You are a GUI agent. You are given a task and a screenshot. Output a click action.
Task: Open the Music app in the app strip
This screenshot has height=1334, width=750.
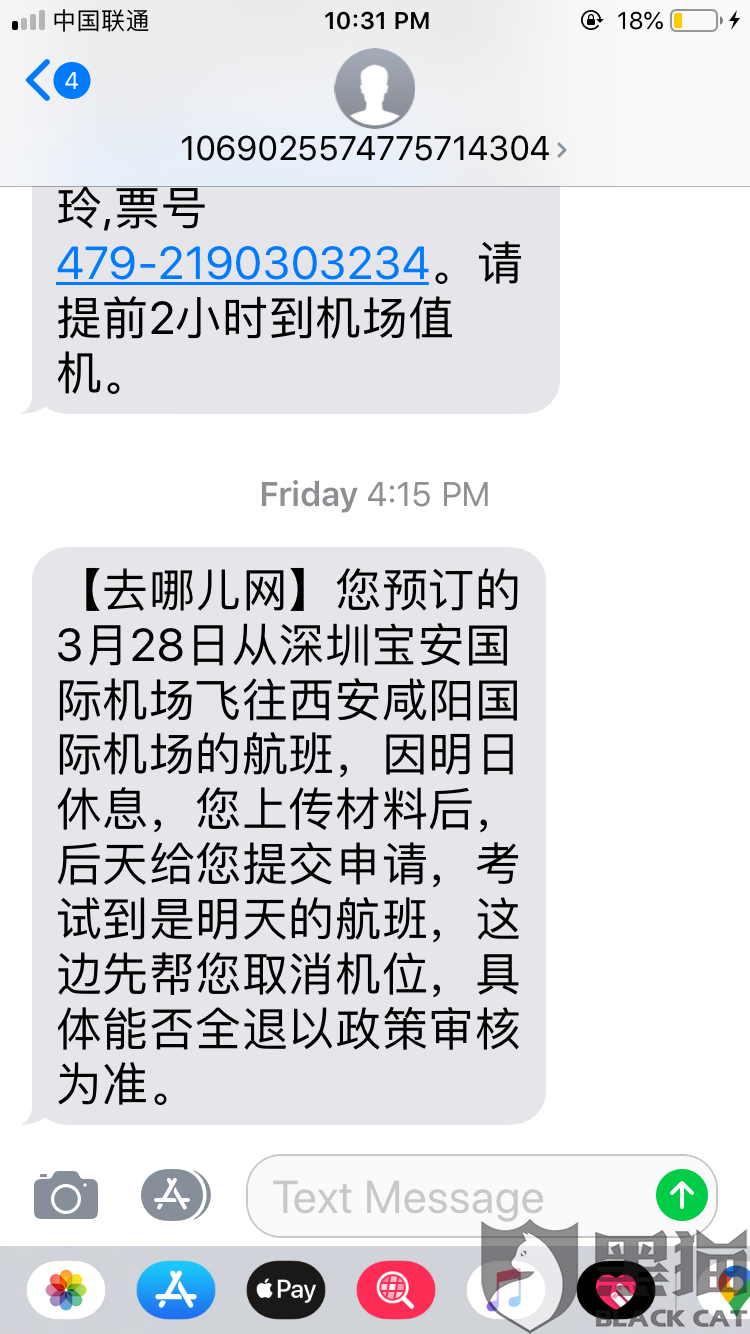point(506,1290)
